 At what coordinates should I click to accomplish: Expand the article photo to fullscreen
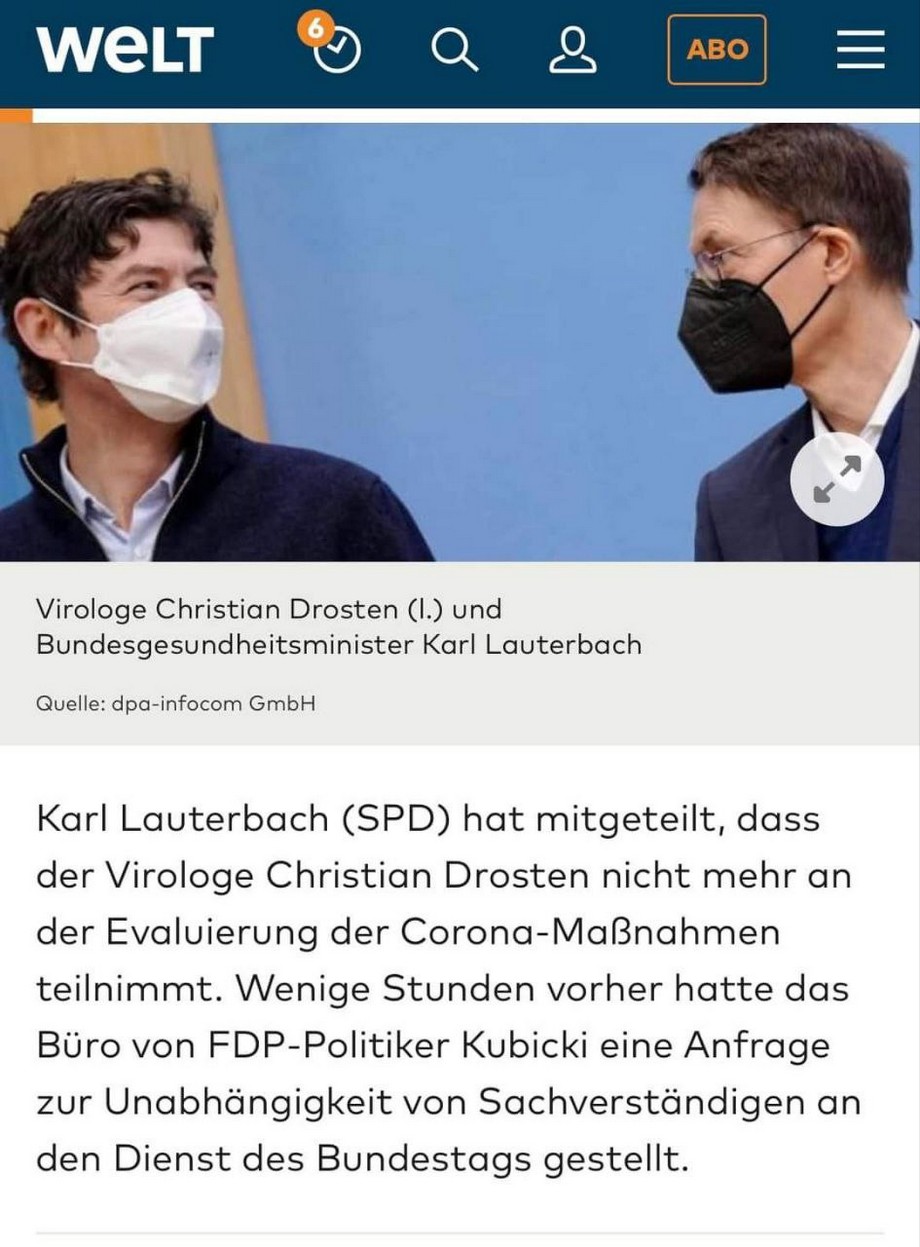[837, 480]
